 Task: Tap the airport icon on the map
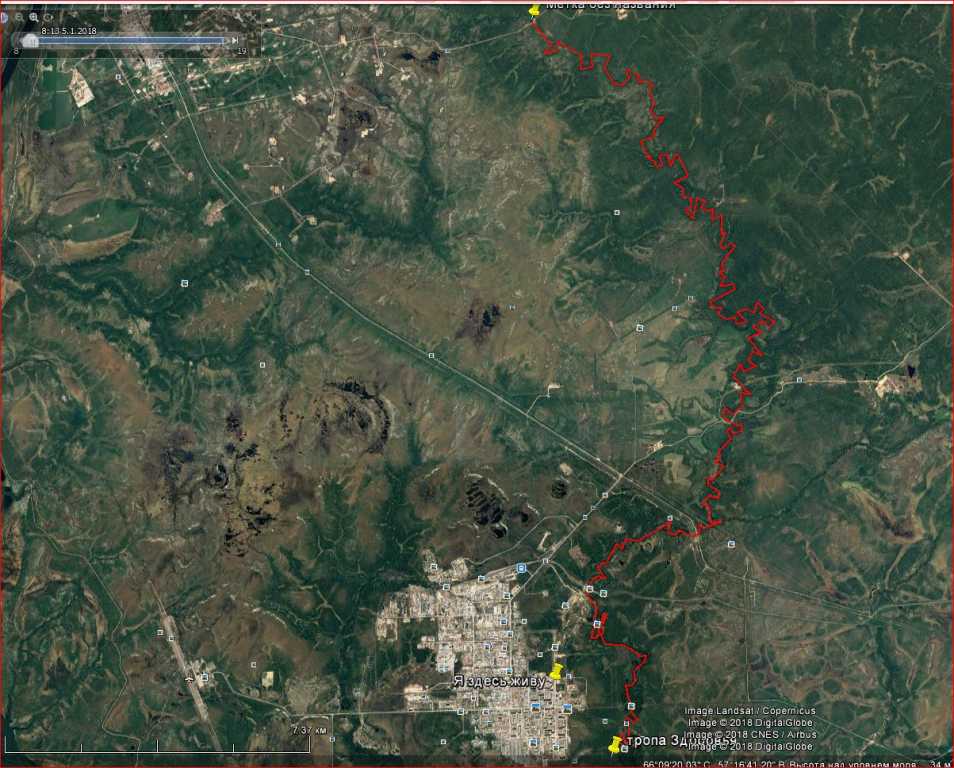pos(190,679)
